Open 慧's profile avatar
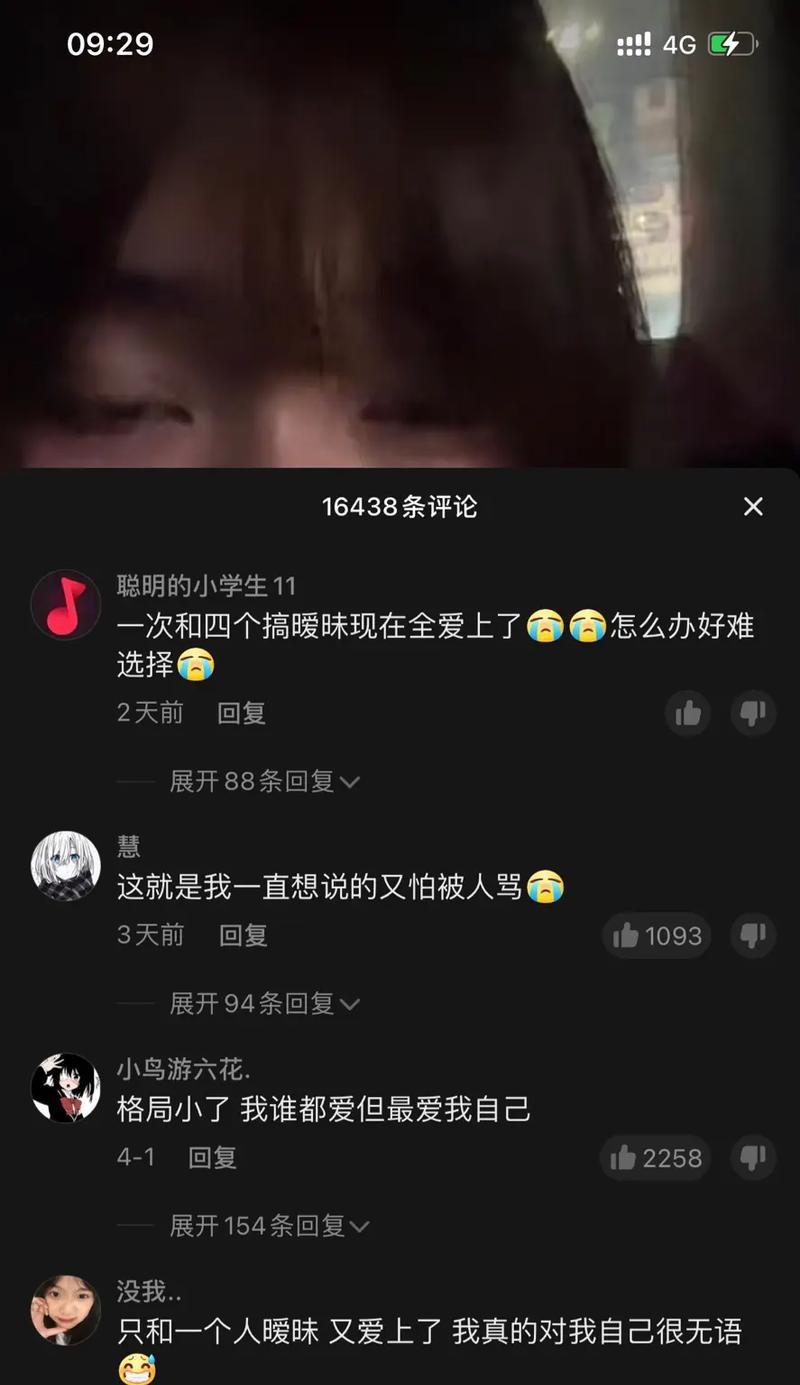Image resolution: width=800 pixels, height=1385 pixels. pyautogui.click(x=66, y=864)
